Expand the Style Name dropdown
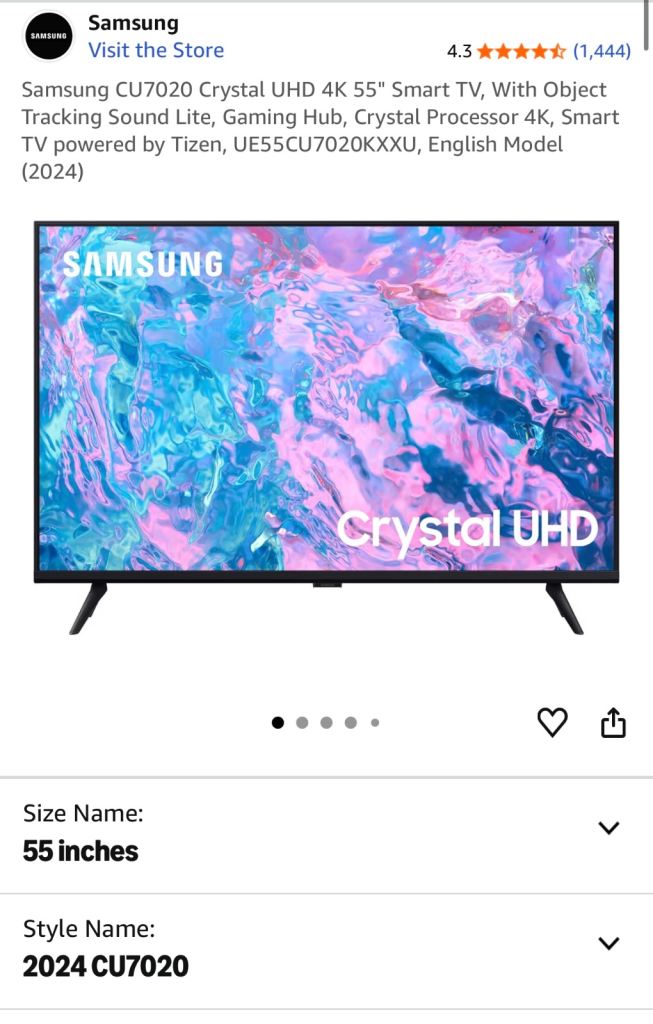Viewport: 653px width, 1024px height. pos(608,944)
